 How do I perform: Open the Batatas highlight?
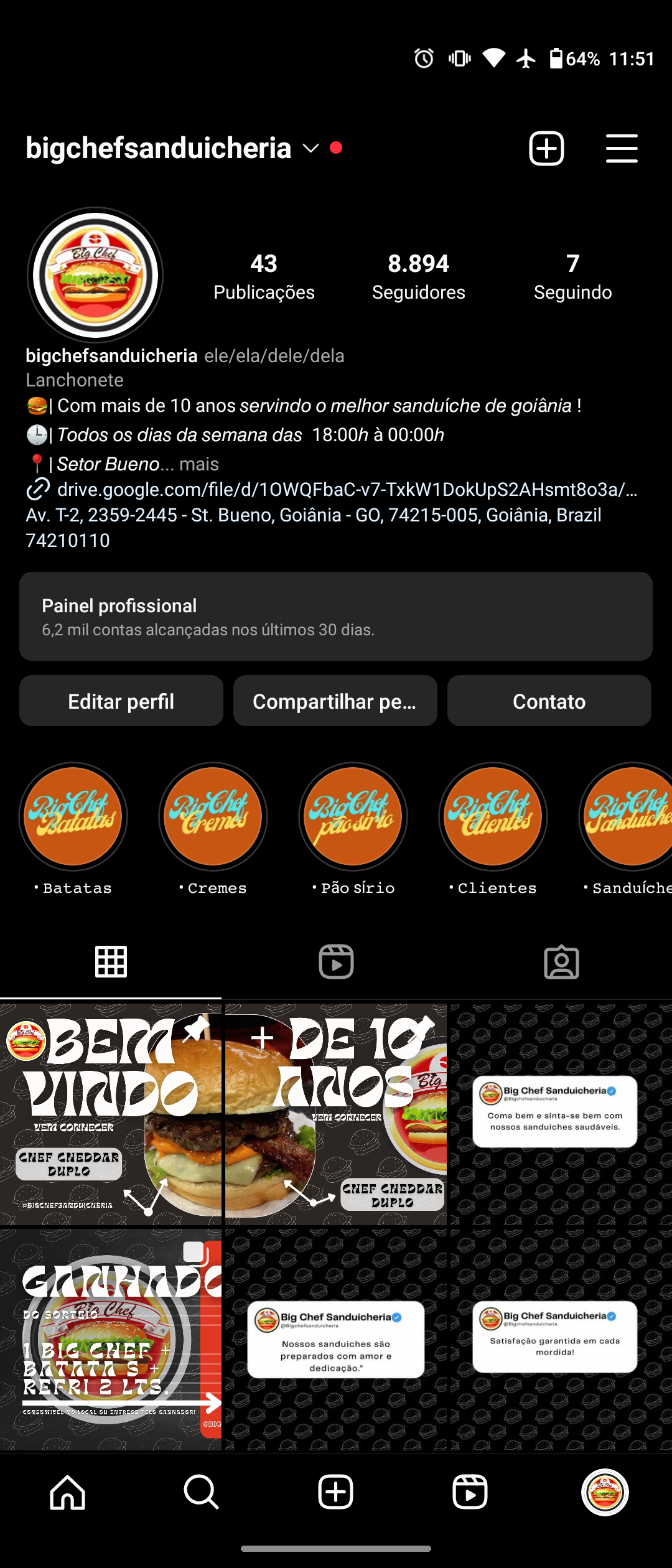73,816
